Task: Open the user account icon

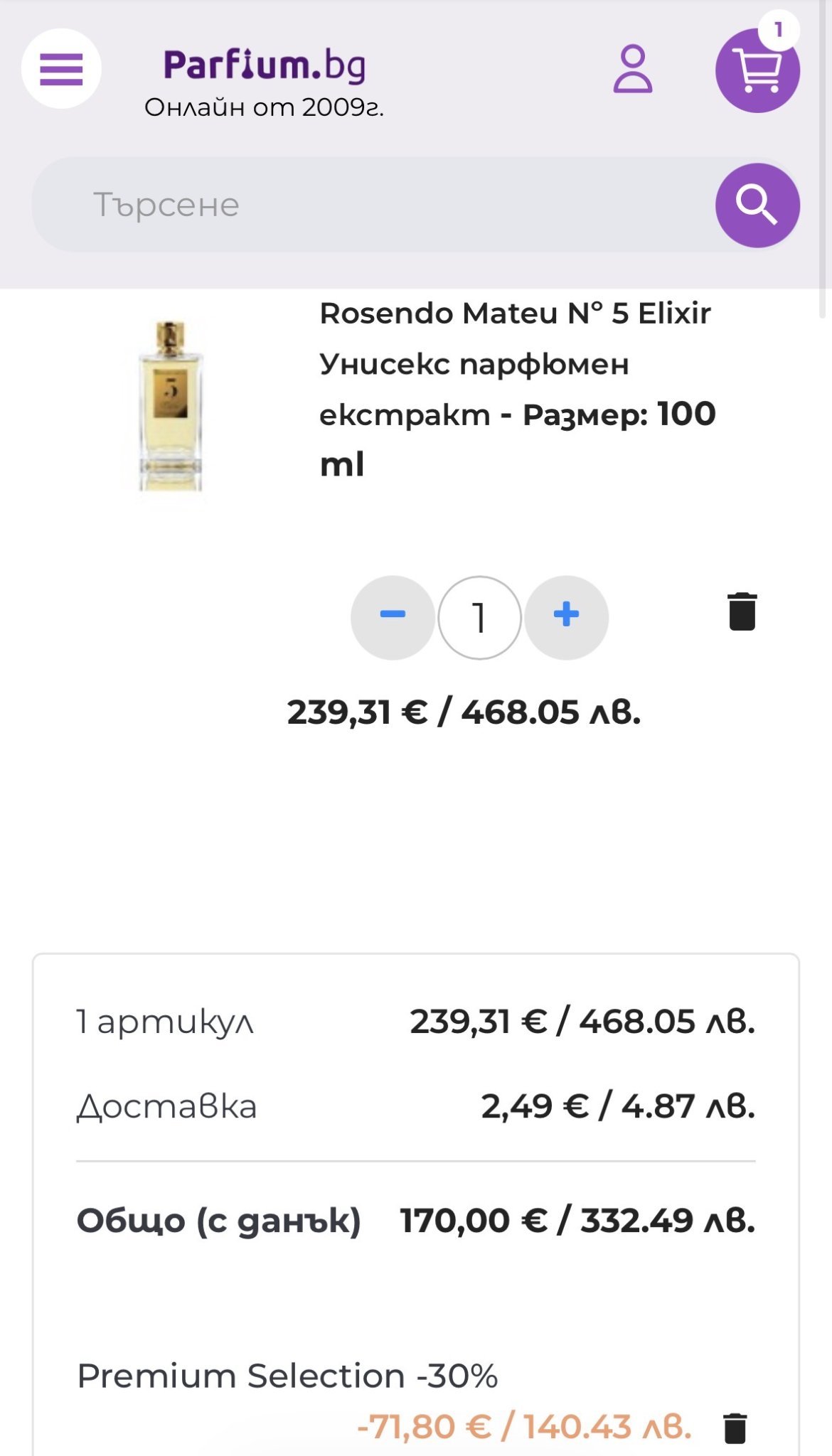Action: pyautogui.click(x=632, y=69)
